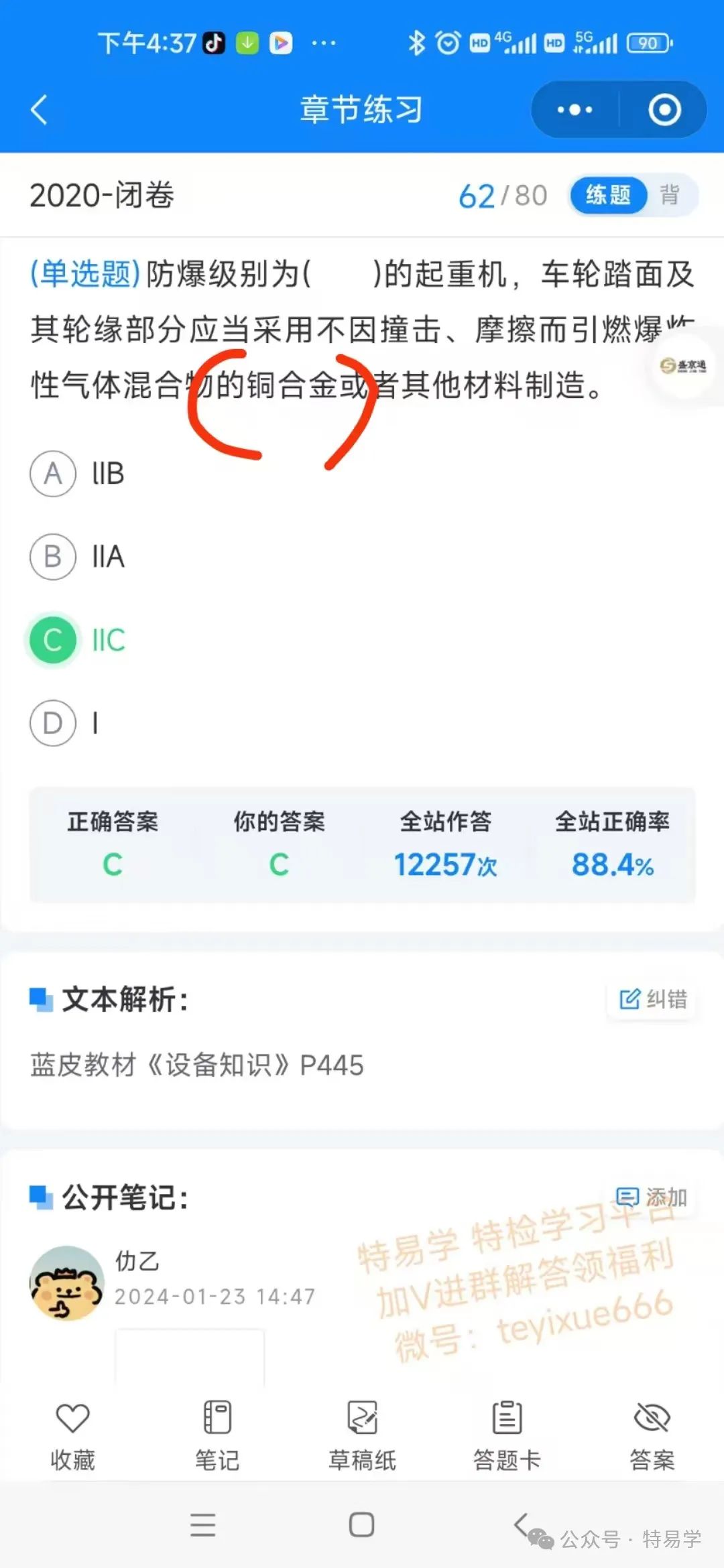724x1568 pixels.
Task: Choose option A IIB
Action: click(53, 474)
